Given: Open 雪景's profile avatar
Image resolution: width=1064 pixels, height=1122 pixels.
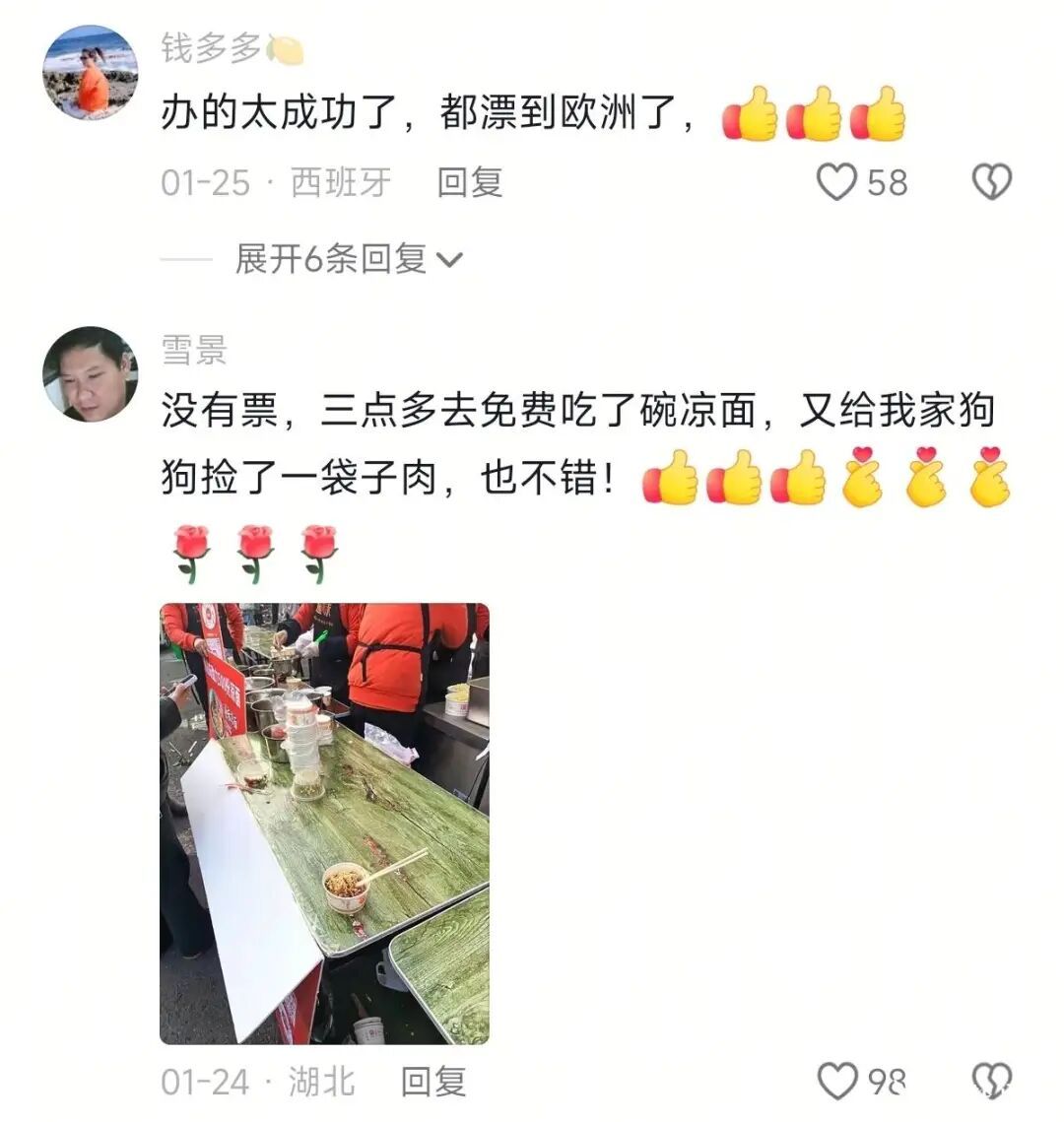Looking at the screenshot, I should 90,373.
